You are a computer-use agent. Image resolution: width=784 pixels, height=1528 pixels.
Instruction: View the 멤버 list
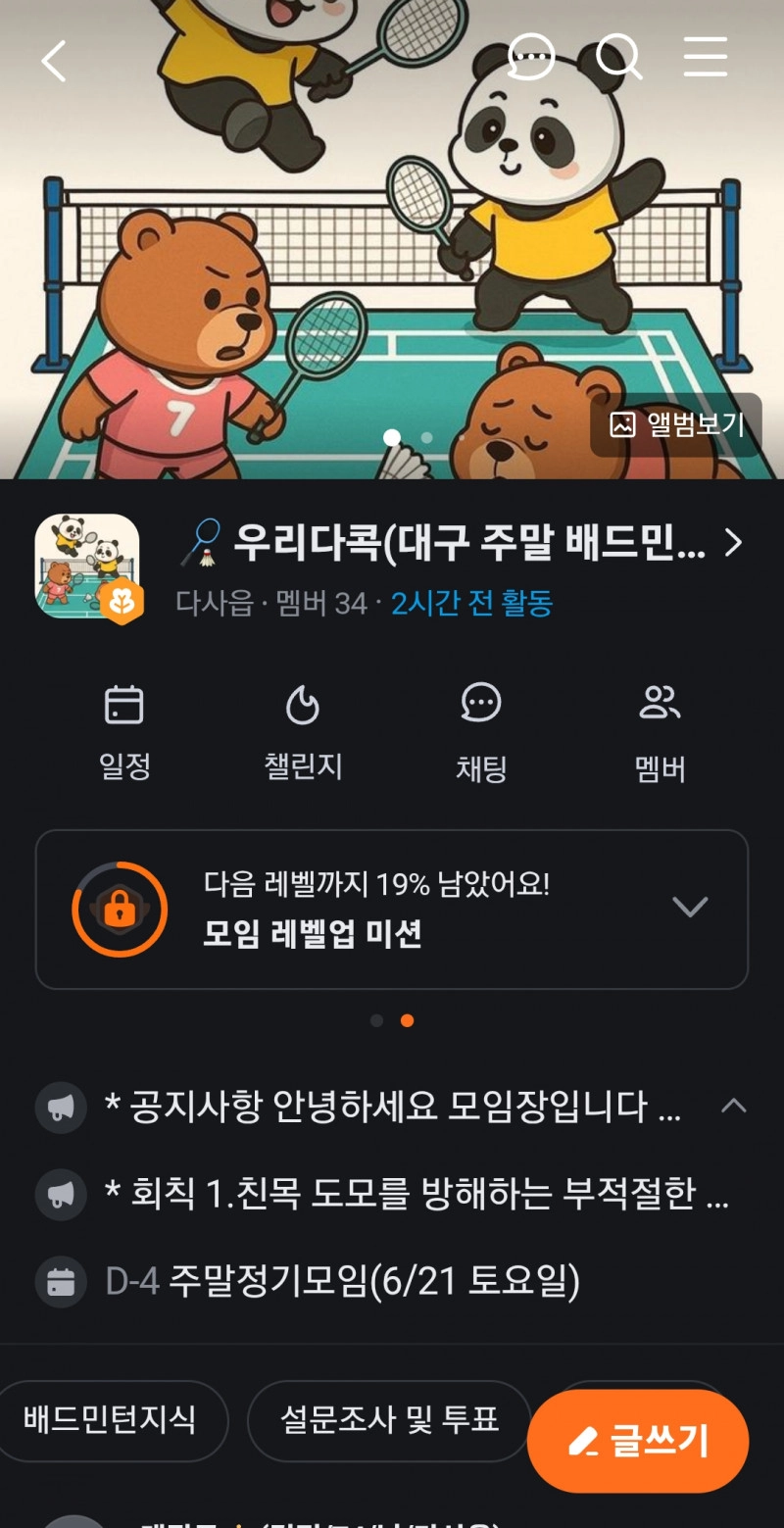660,733
